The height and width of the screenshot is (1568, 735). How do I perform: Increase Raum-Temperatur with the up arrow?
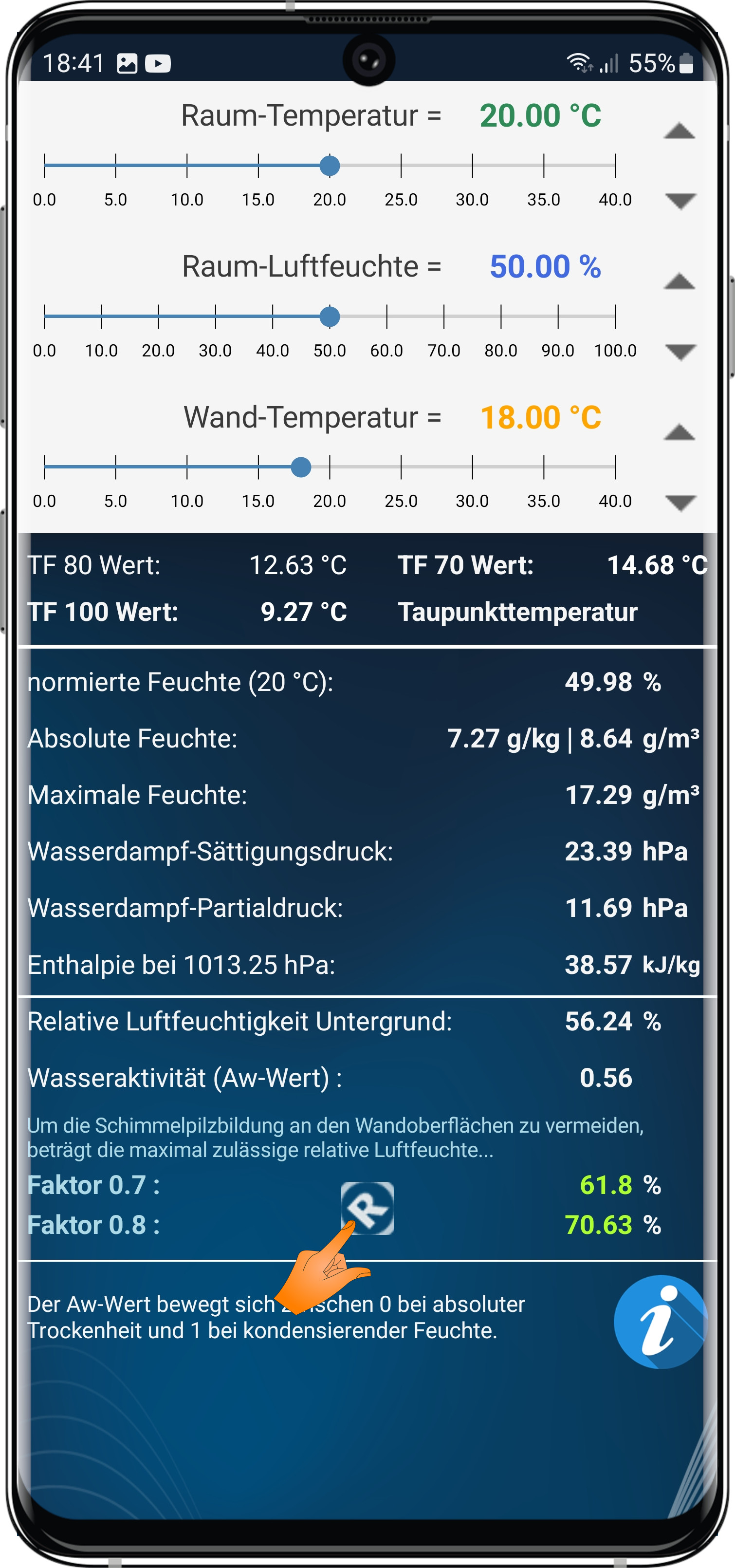click(x=679, y=131)
